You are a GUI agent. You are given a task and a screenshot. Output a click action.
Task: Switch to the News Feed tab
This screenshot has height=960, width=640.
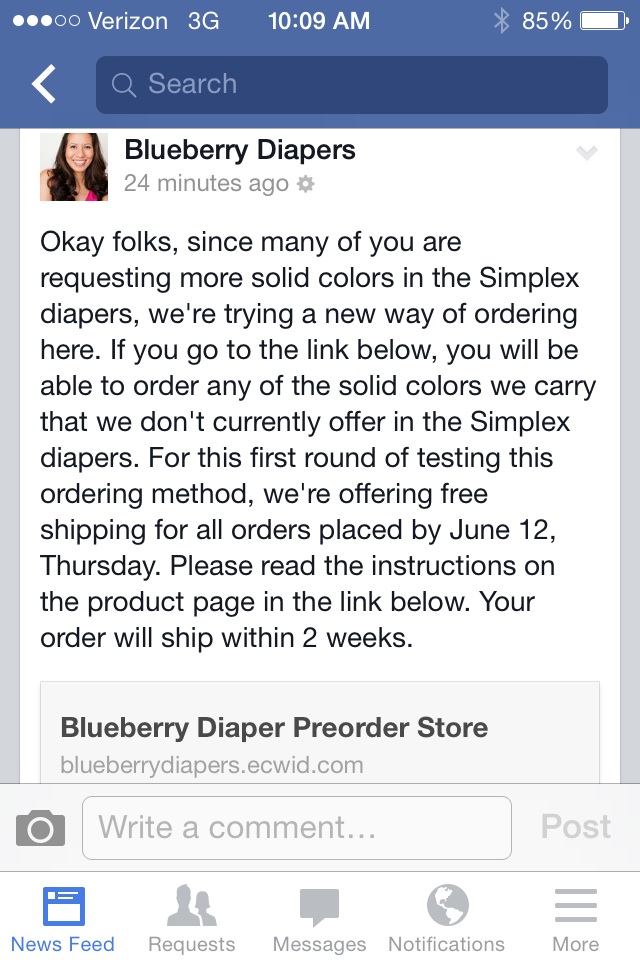click(63, 920)
